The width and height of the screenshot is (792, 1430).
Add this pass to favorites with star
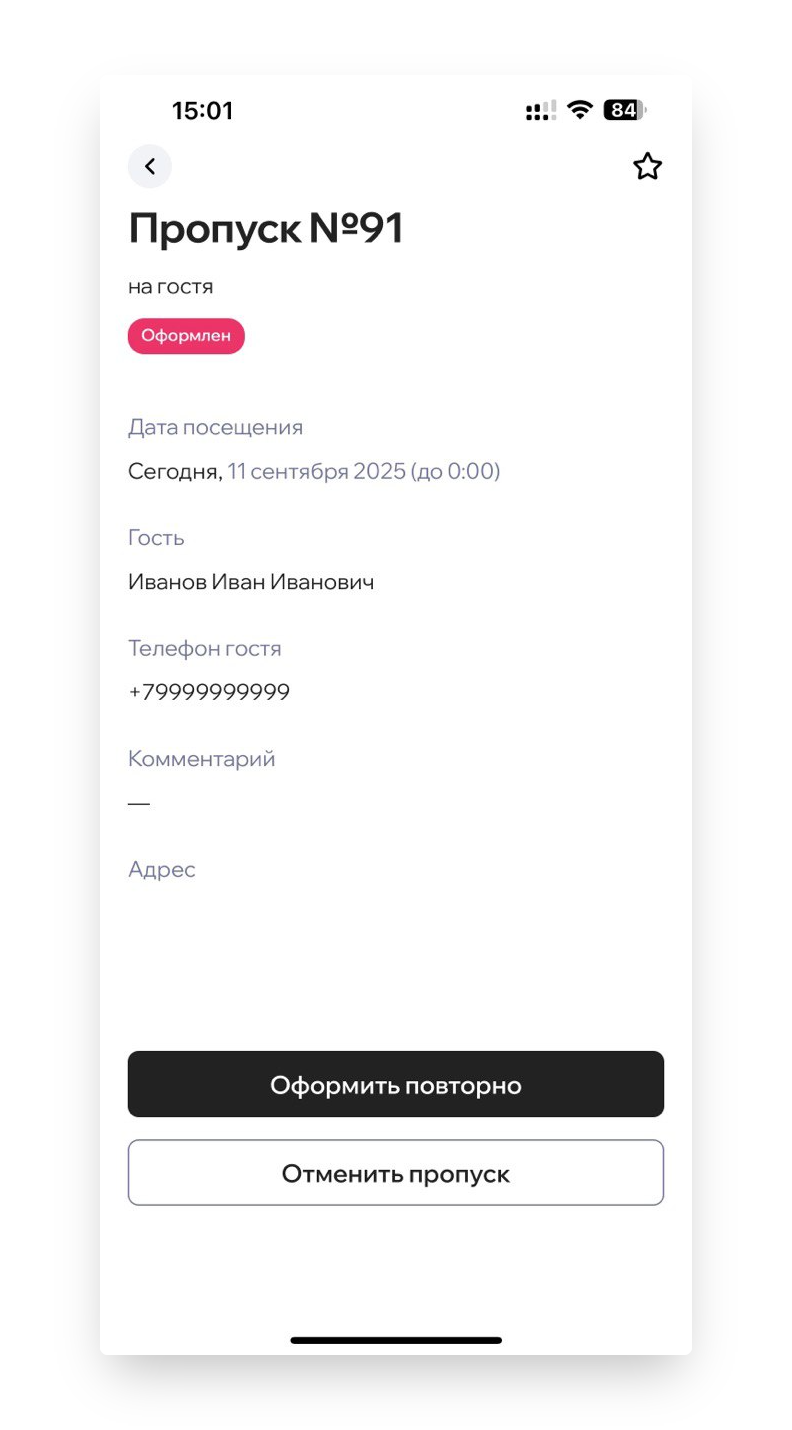click(648, 167)
